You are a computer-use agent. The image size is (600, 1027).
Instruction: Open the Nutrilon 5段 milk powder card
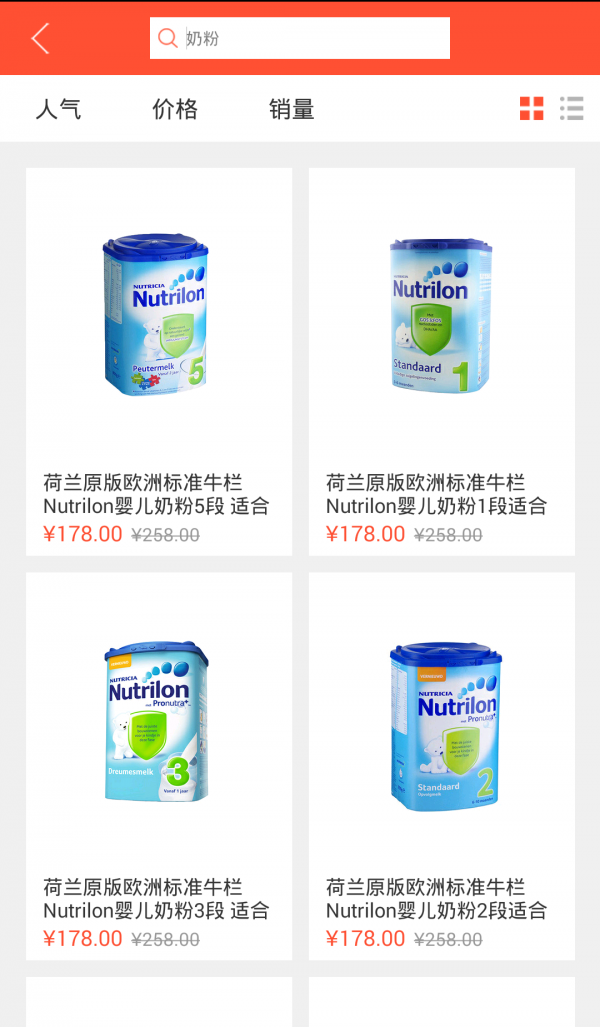159,361
